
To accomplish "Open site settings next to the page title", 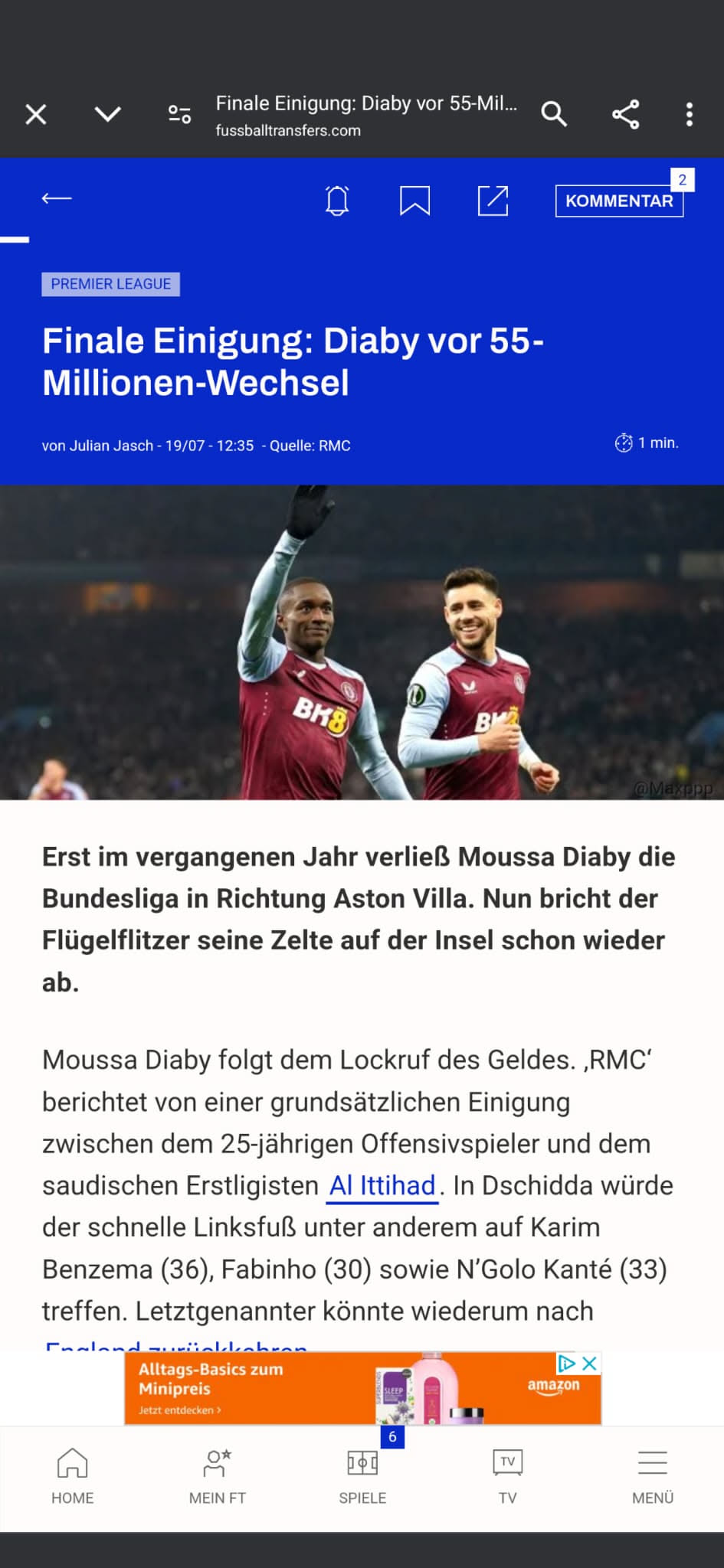I will pyautogui.click(x=179, y=115).
